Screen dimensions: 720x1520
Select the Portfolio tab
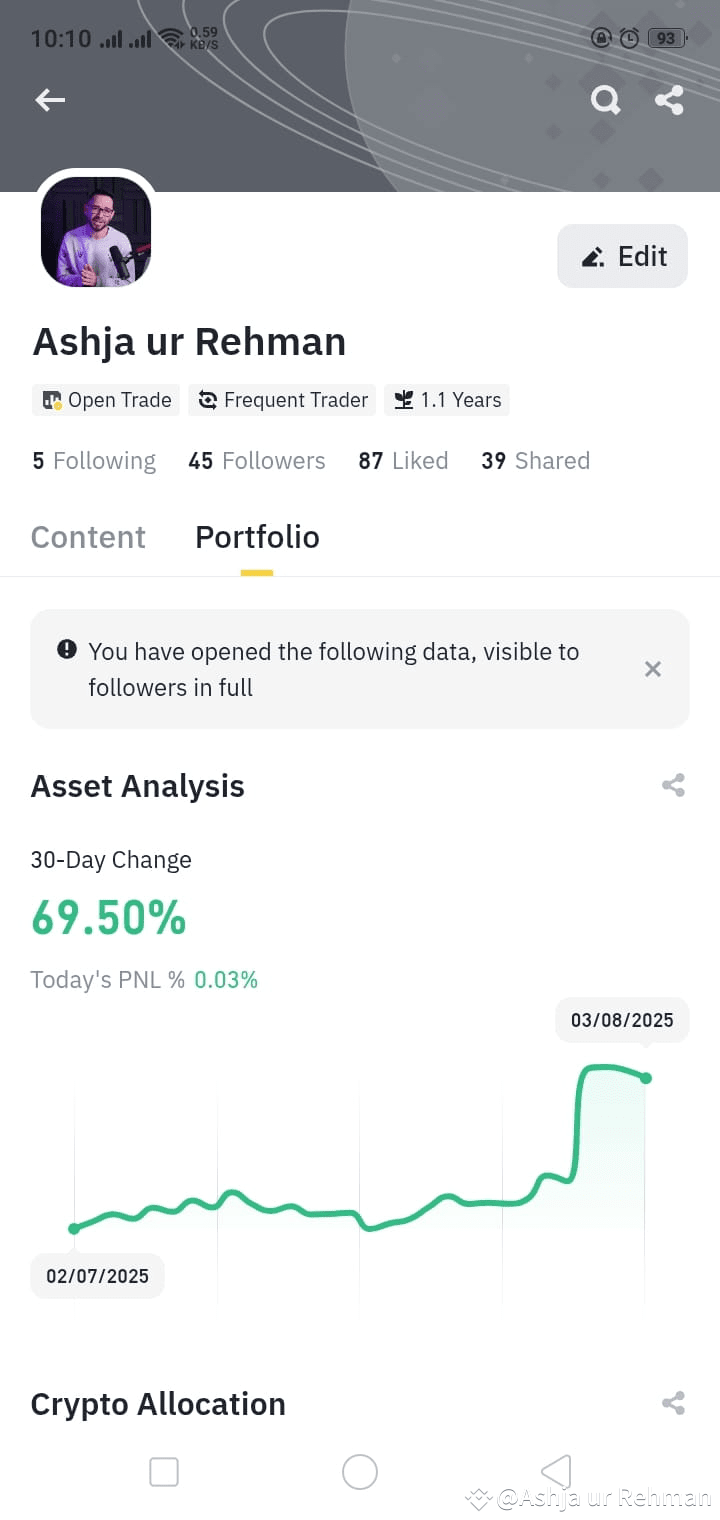coord(257,537)
